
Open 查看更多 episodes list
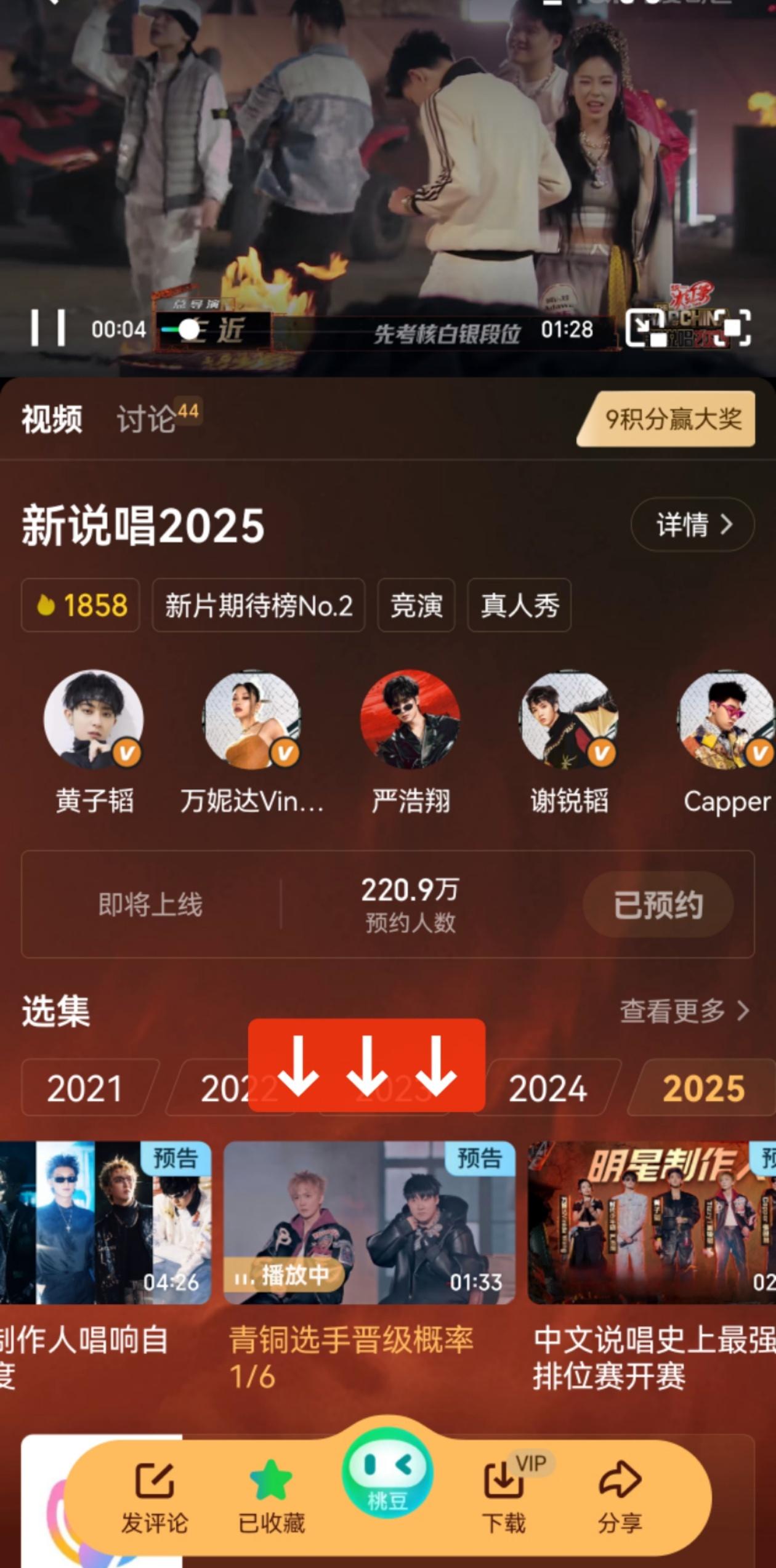[685, 1011]
